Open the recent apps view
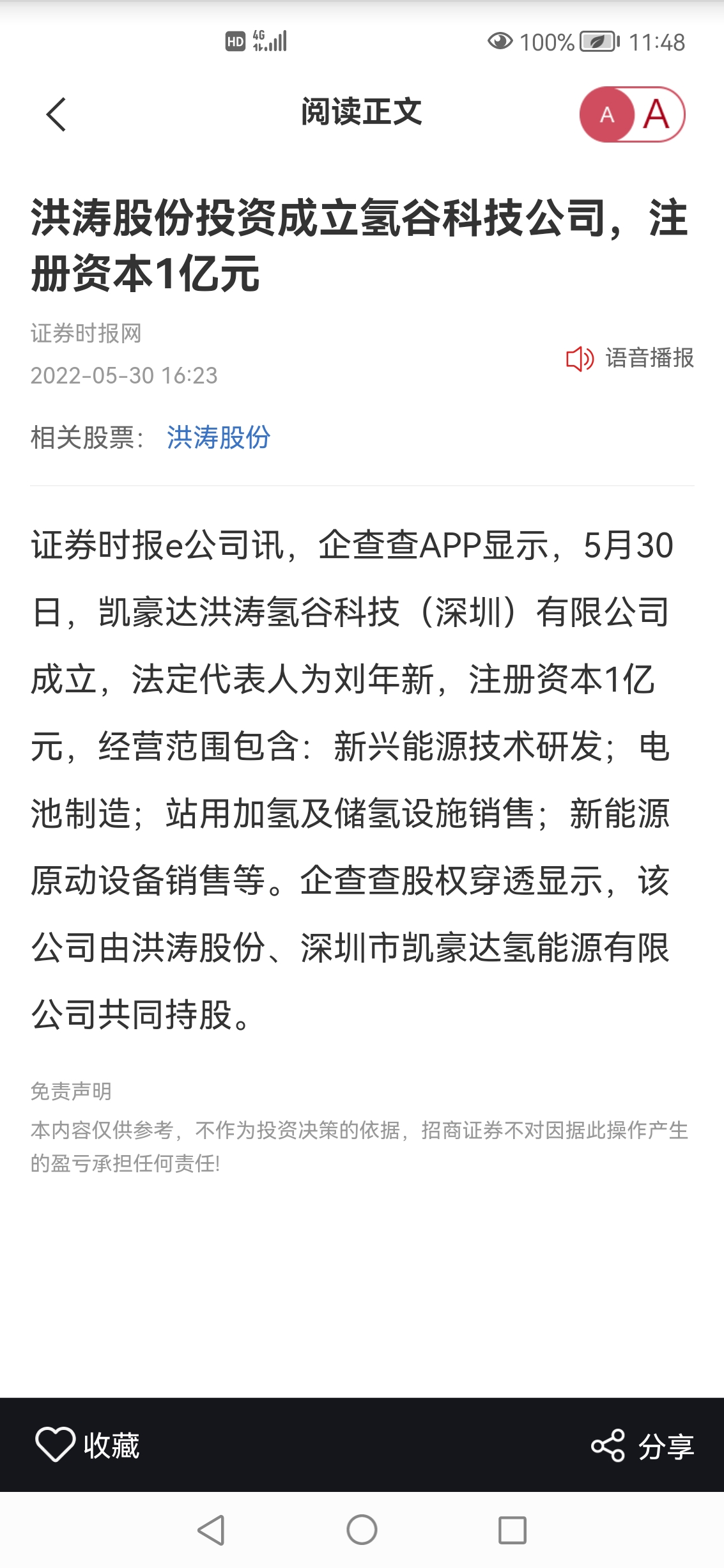This screenshot has height=1568, width=724. click(x=512, y=1530)
